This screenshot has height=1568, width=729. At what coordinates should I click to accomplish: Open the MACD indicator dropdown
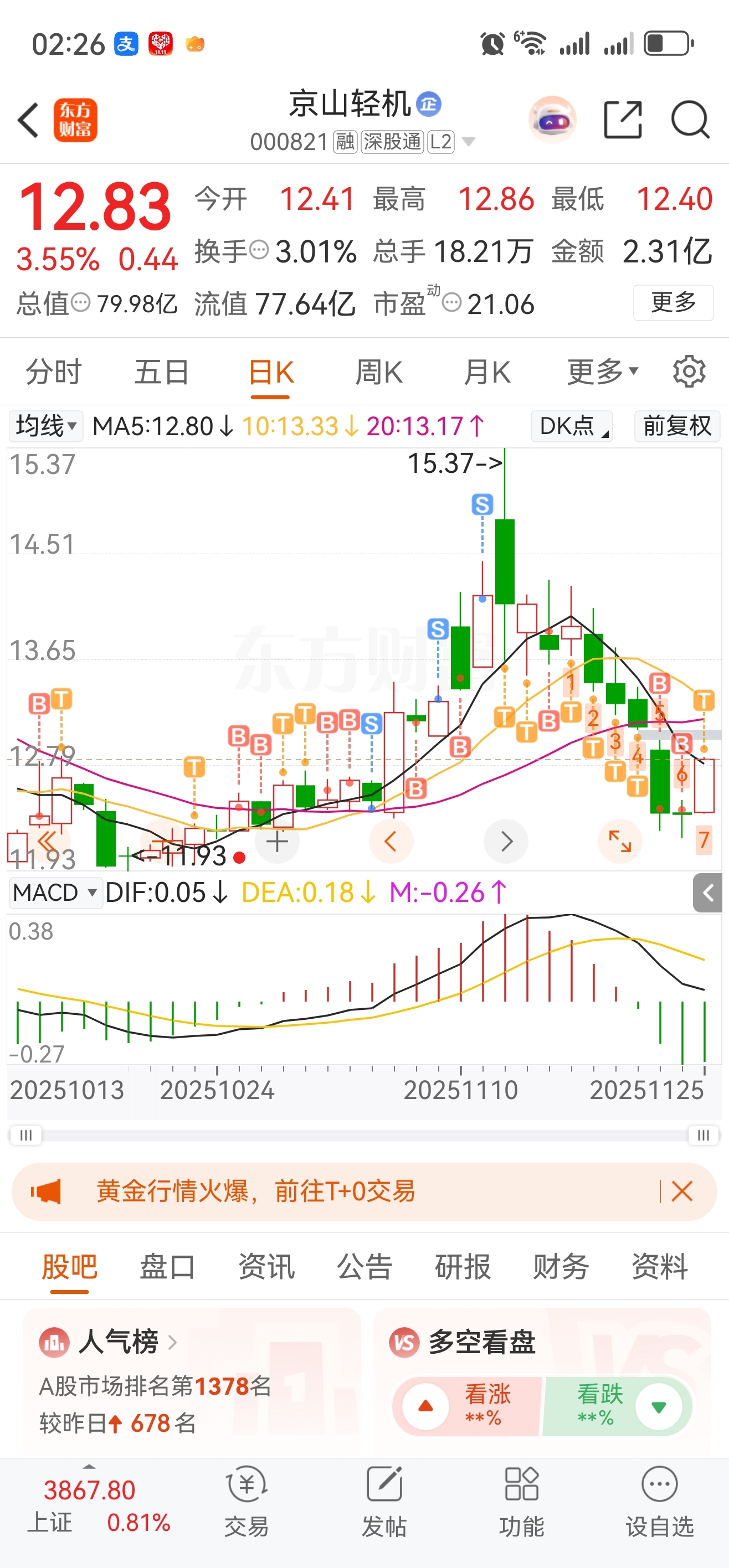54,893
